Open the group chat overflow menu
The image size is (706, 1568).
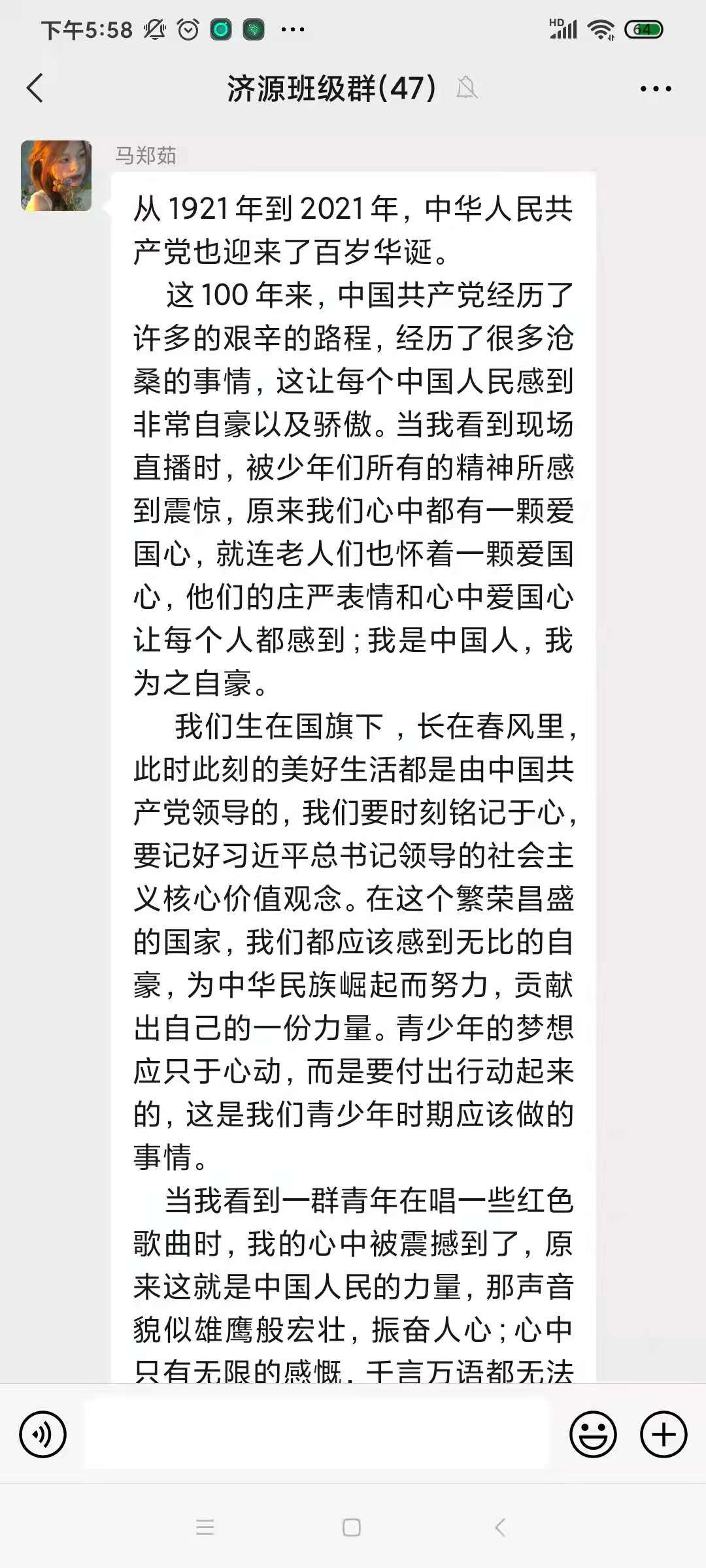coord(656,89)
